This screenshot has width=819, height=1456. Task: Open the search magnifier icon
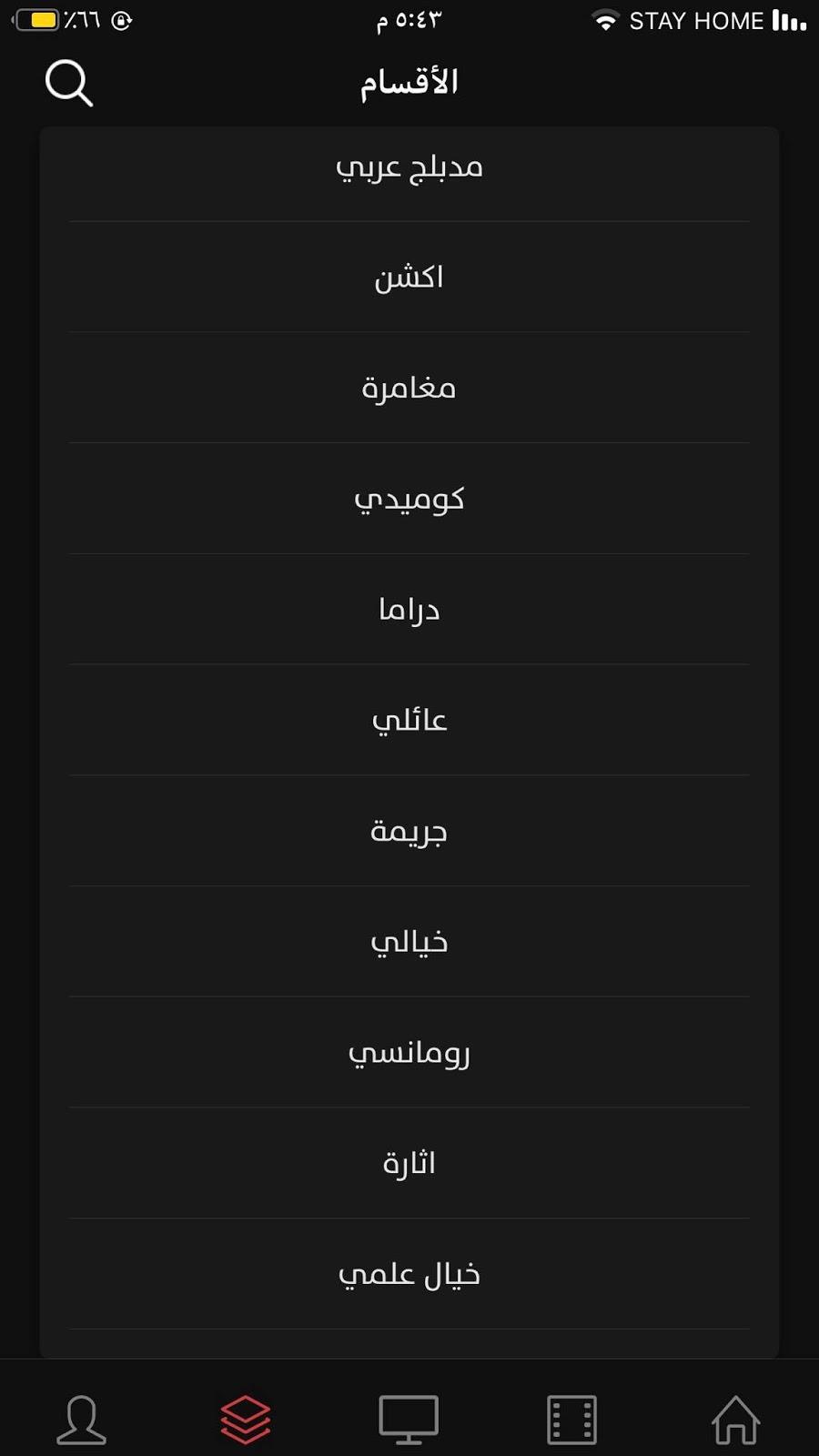point(69,84)
